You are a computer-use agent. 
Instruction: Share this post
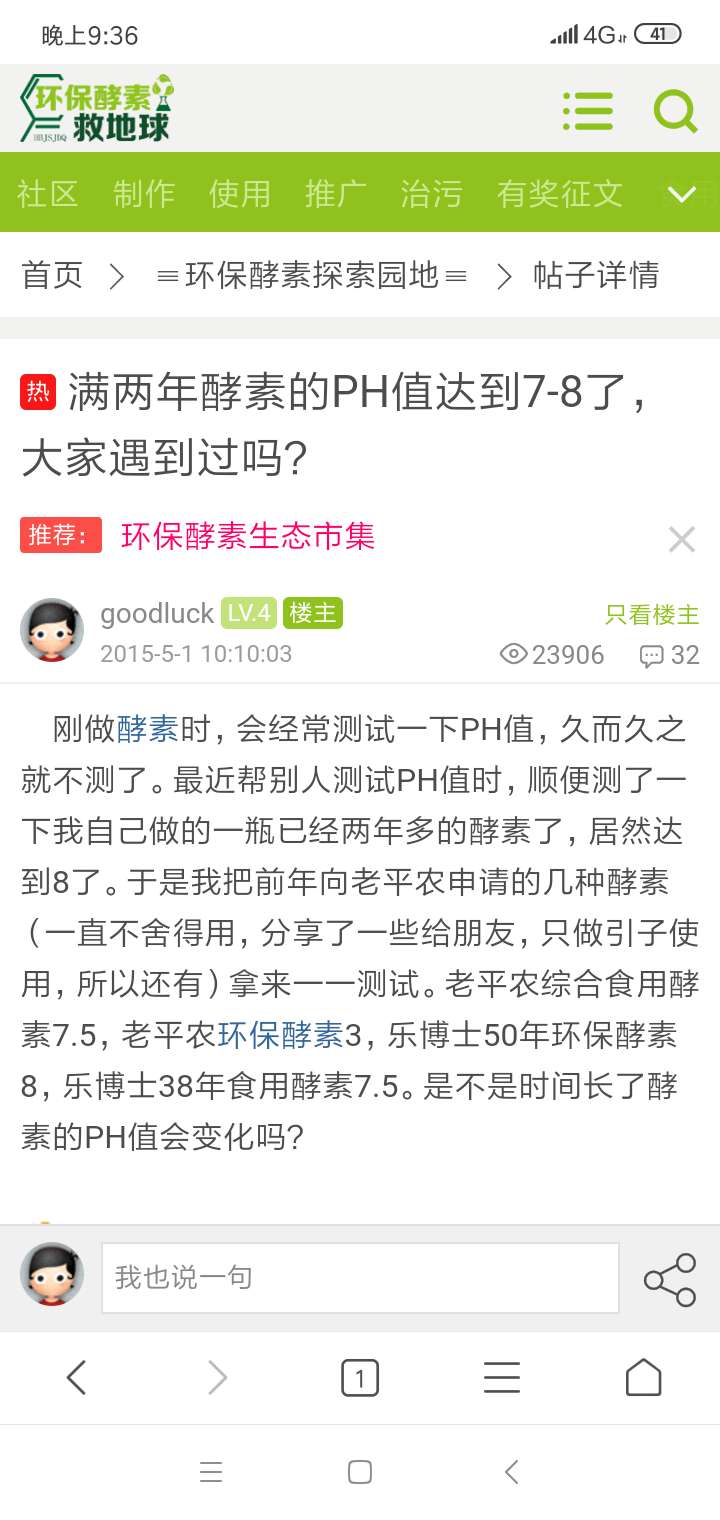(670, 1279)
